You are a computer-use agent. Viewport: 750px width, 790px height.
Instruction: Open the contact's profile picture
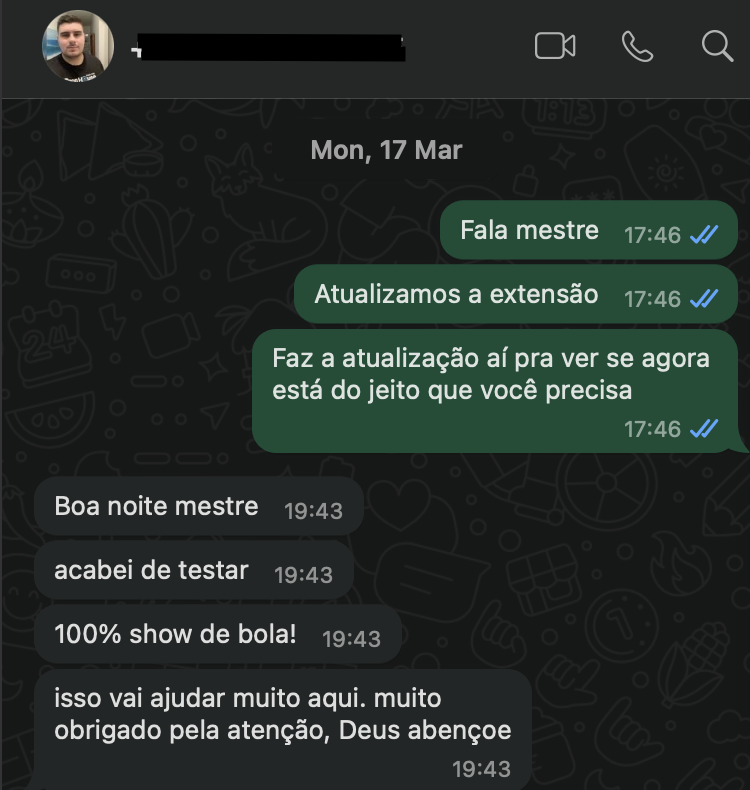78,46
